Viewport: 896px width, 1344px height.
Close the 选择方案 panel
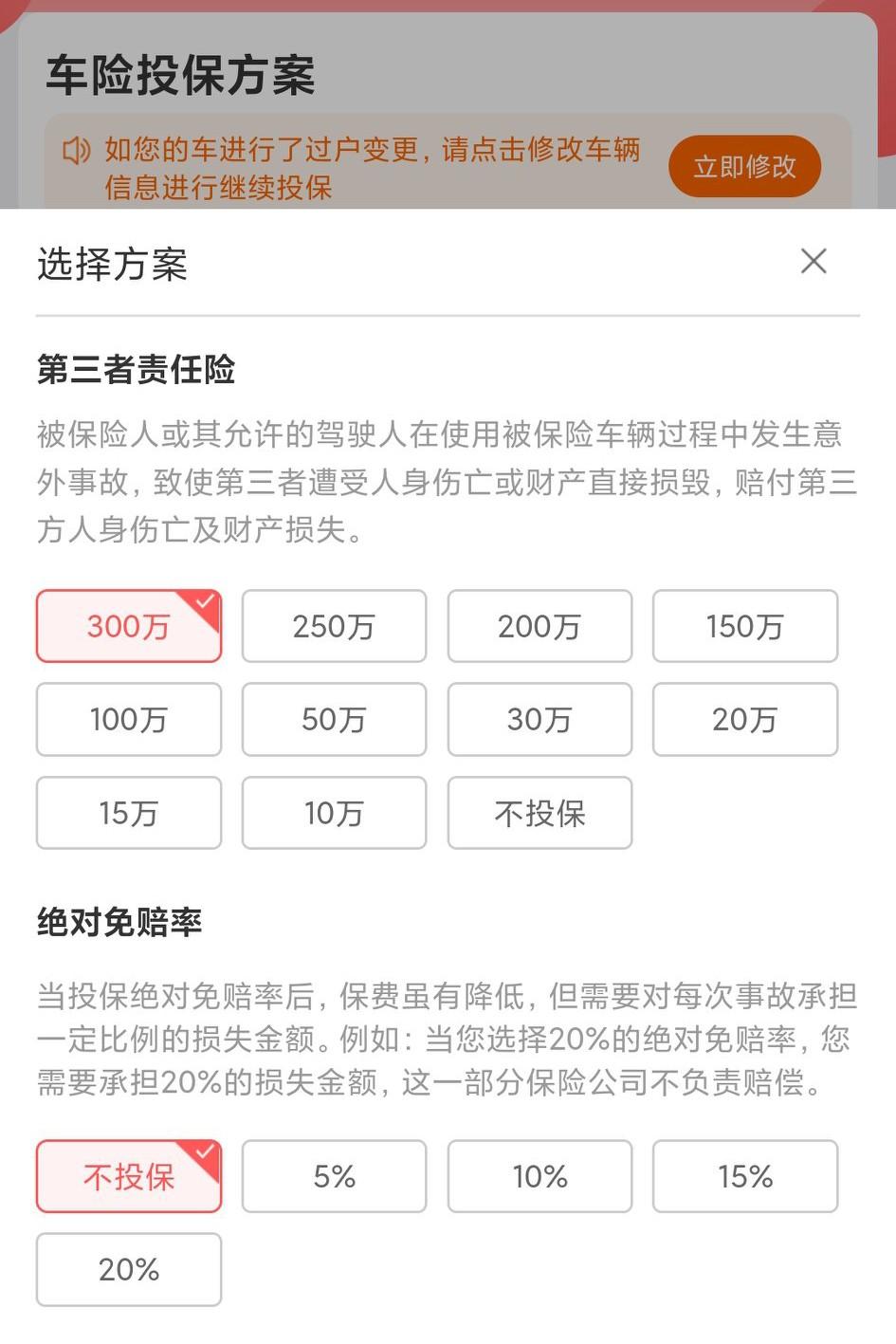813,261
